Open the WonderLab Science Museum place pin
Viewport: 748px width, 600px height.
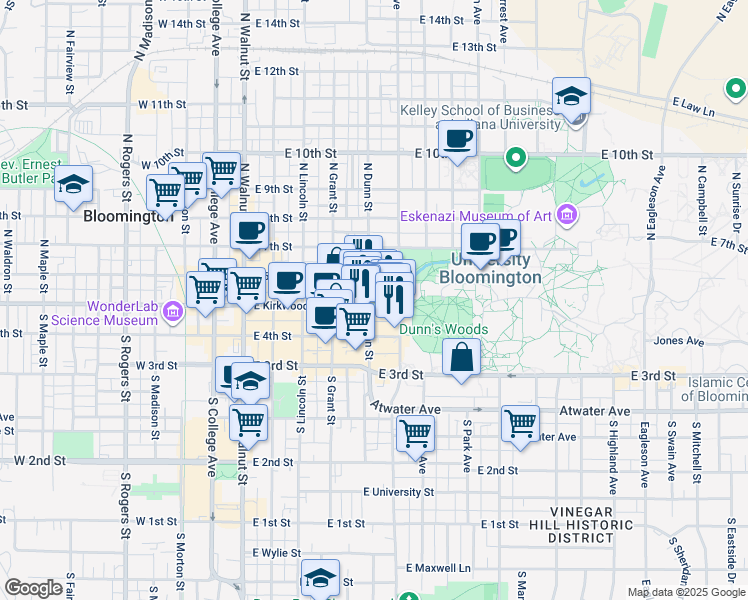[173, 311]
